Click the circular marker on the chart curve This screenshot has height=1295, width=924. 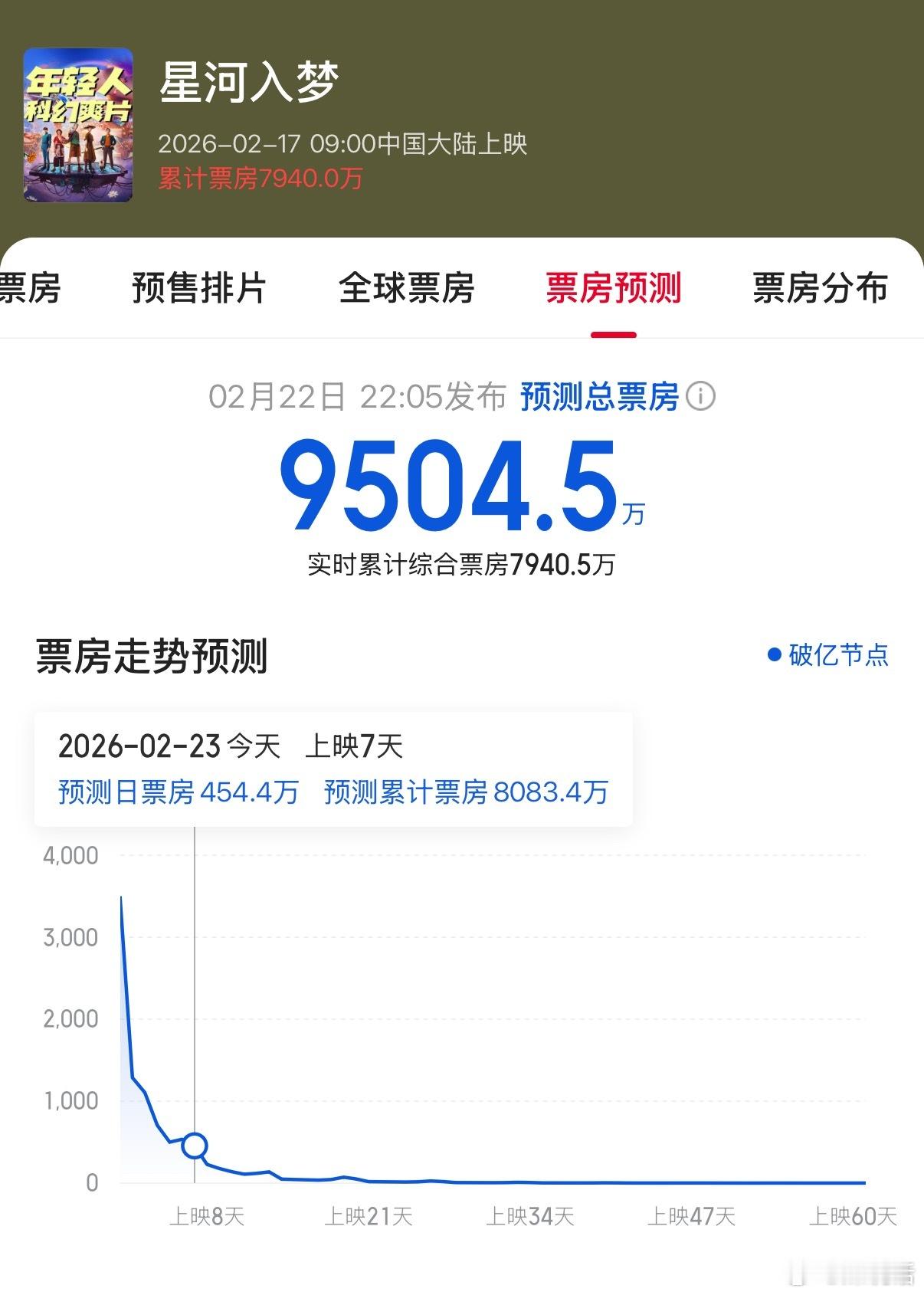194,1146
